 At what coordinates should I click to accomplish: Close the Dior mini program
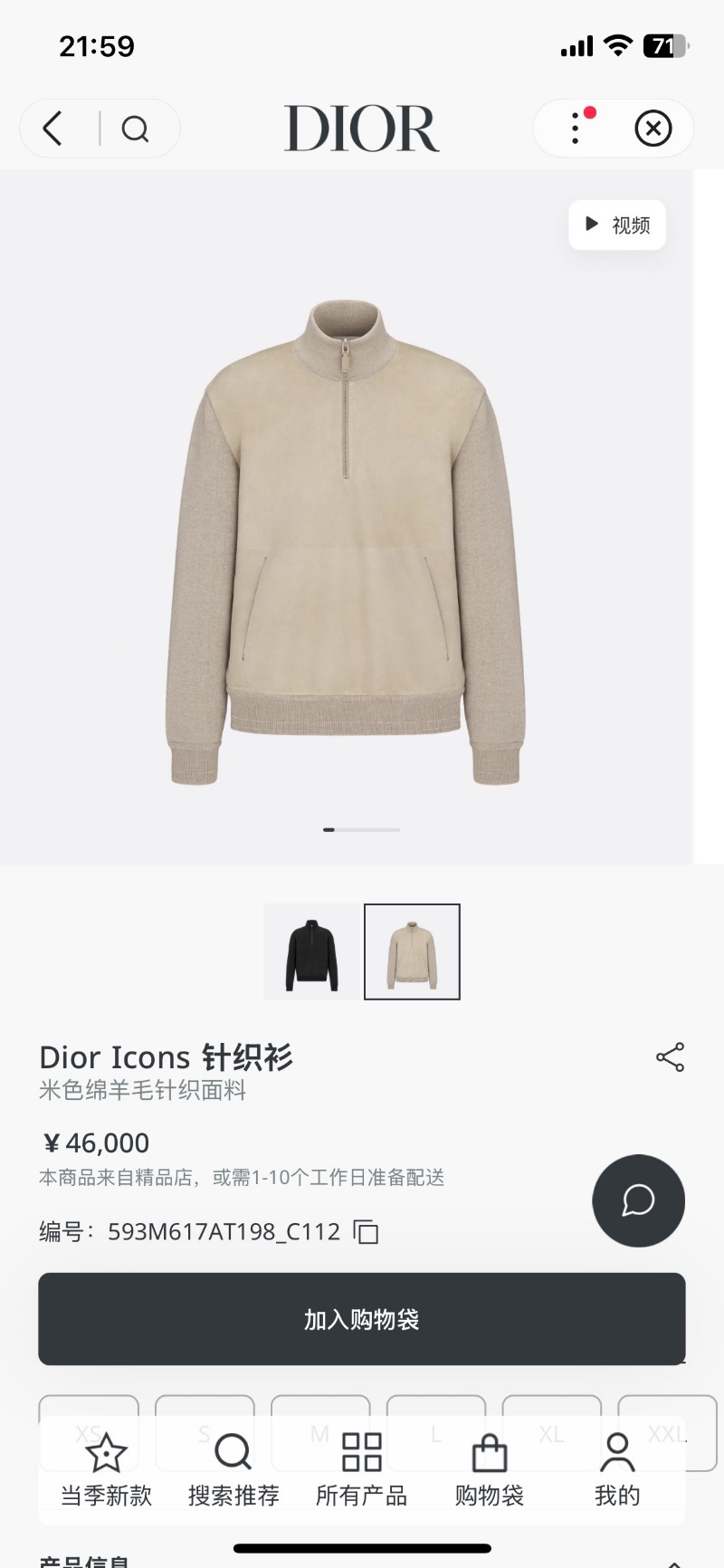pos(653,129)
